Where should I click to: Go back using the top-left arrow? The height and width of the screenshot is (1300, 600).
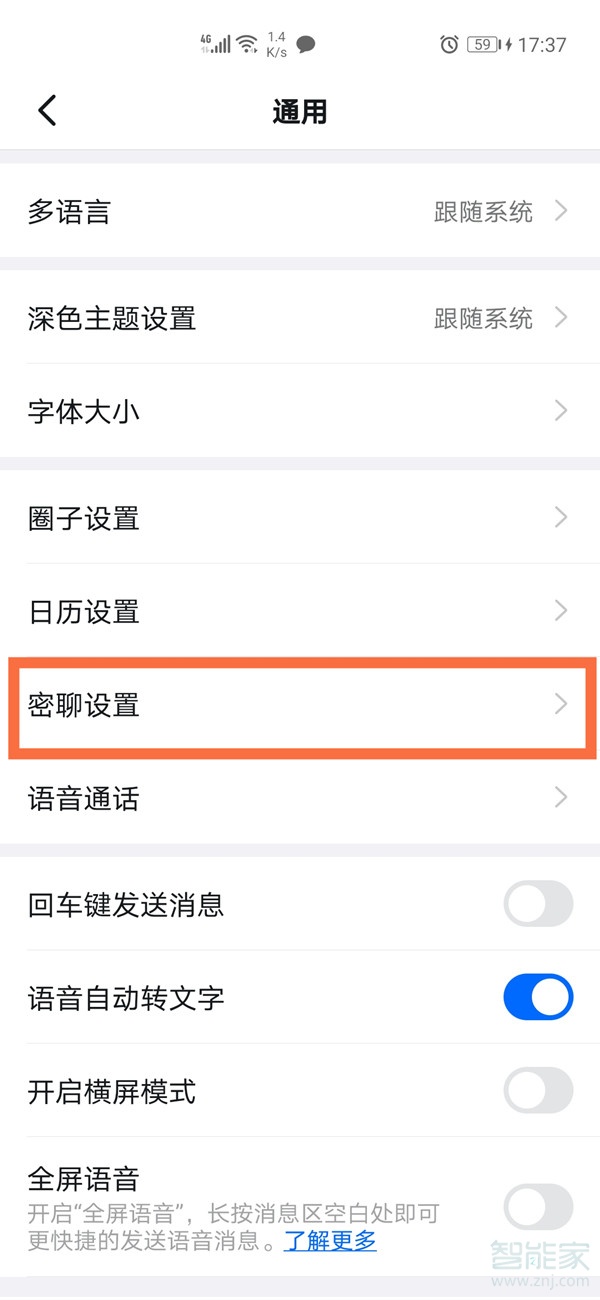47,111
